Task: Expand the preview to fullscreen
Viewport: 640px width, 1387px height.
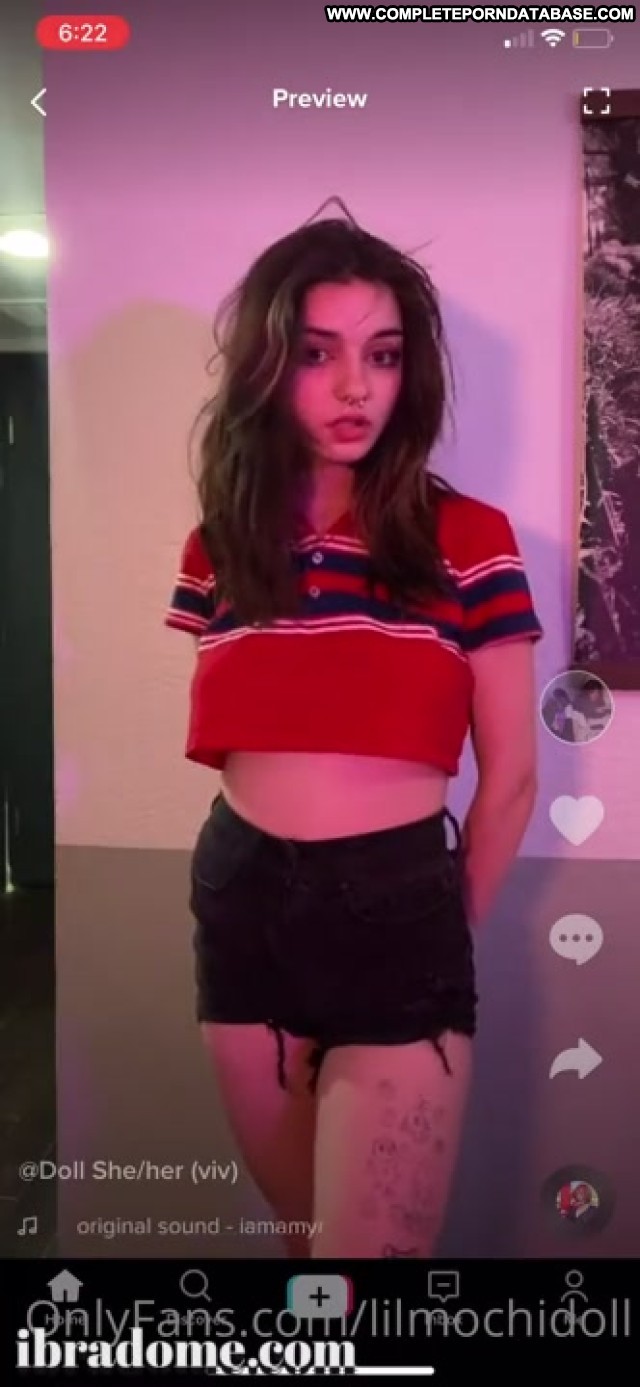Action: click(596, 101)
